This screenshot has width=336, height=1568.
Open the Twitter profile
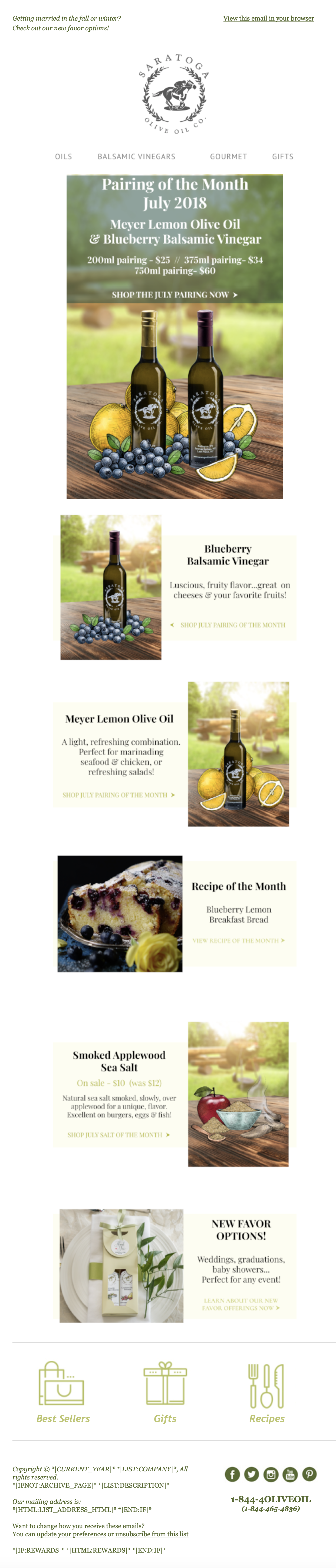point(251,1474)
